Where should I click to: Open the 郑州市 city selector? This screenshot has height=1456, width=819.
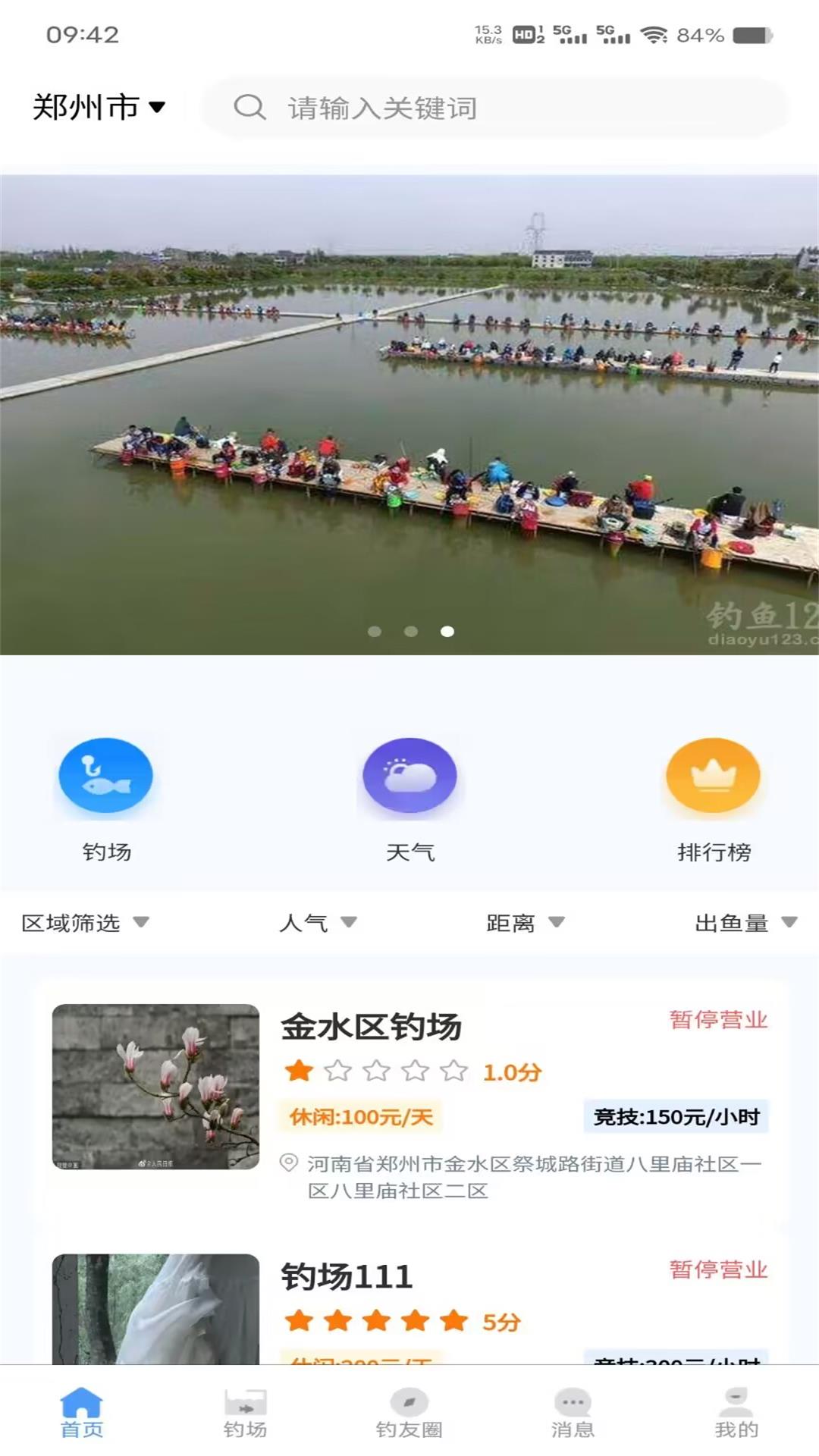pos(99,107)
